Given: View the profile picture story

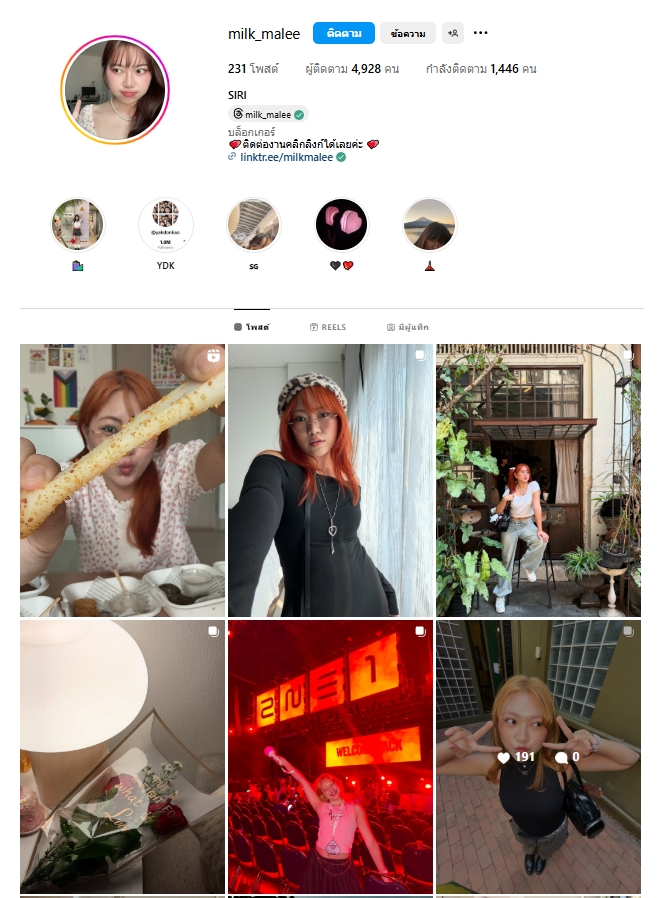Looking at the screenshot, I should tap(115, 90).
